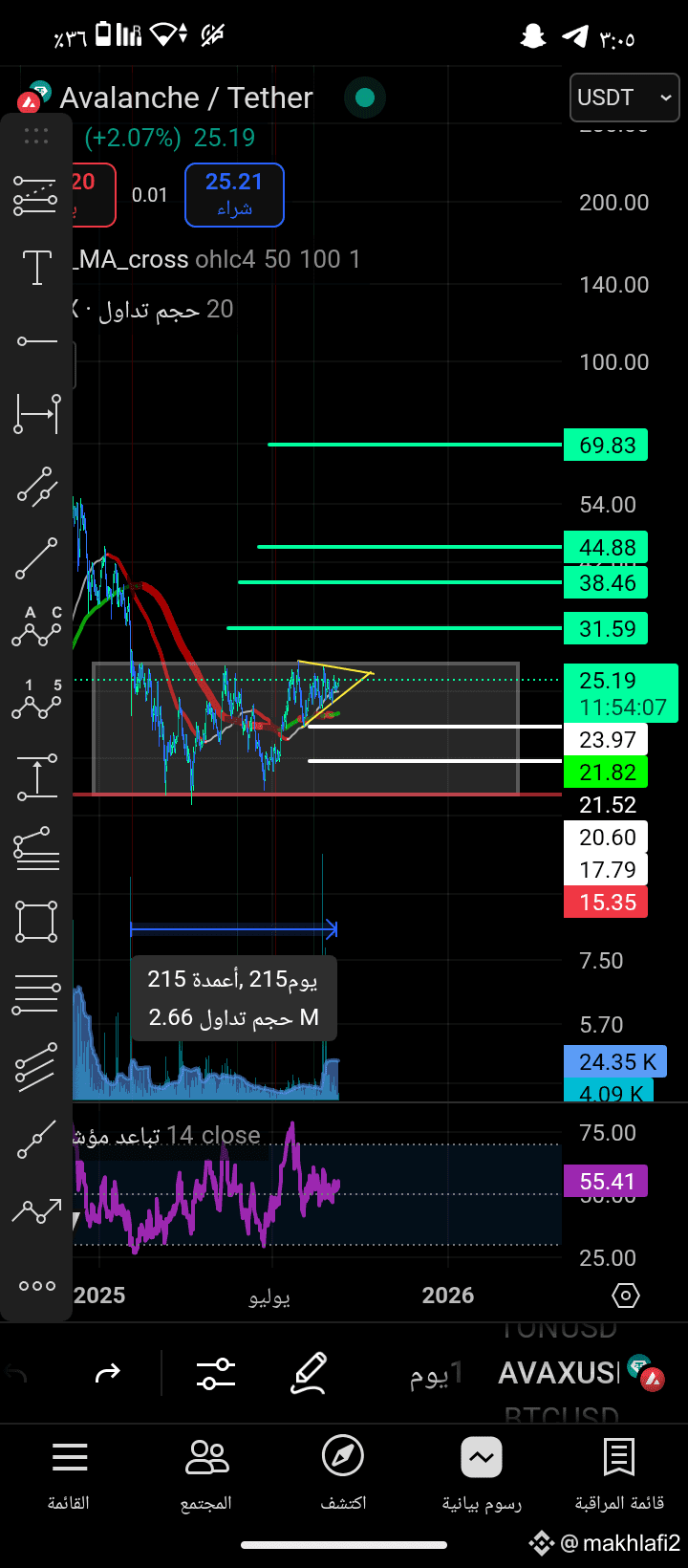Select the horizontal ray line tool
The image size is (688, 1568).
point(36,340)
